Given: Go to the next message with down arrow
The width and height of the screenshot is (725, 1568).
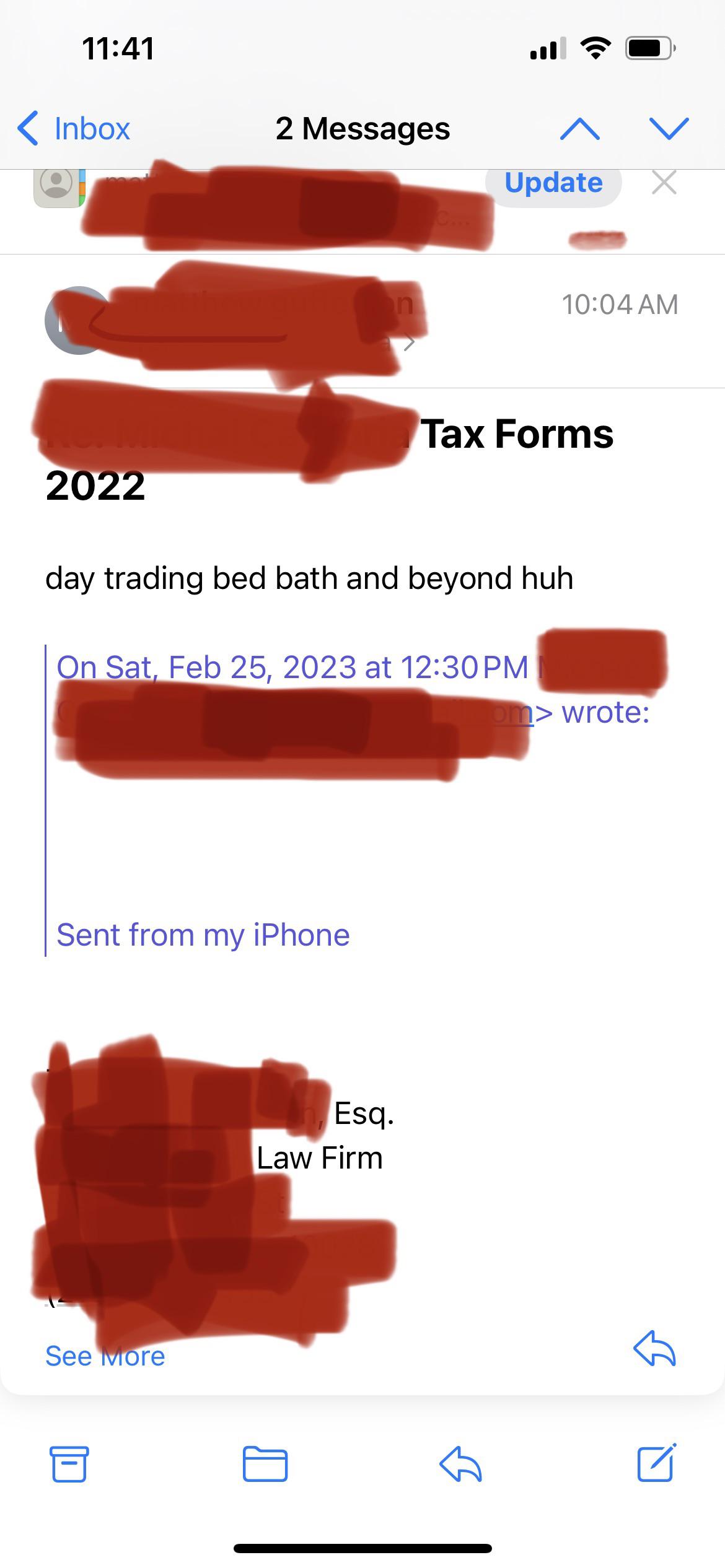Looking at the screenshot, I should pos(669,129).
